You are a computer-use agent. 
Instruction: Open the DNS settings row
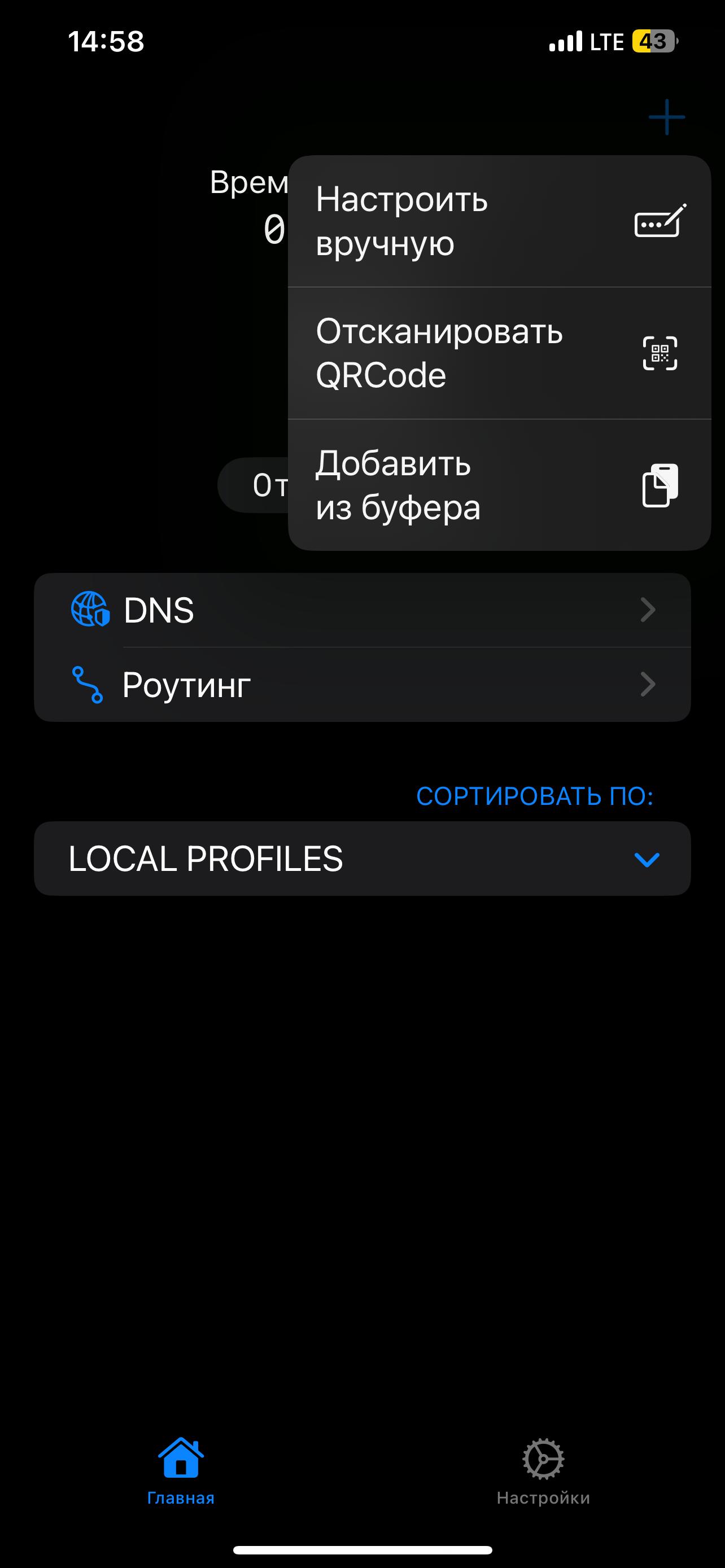(362, 610)
